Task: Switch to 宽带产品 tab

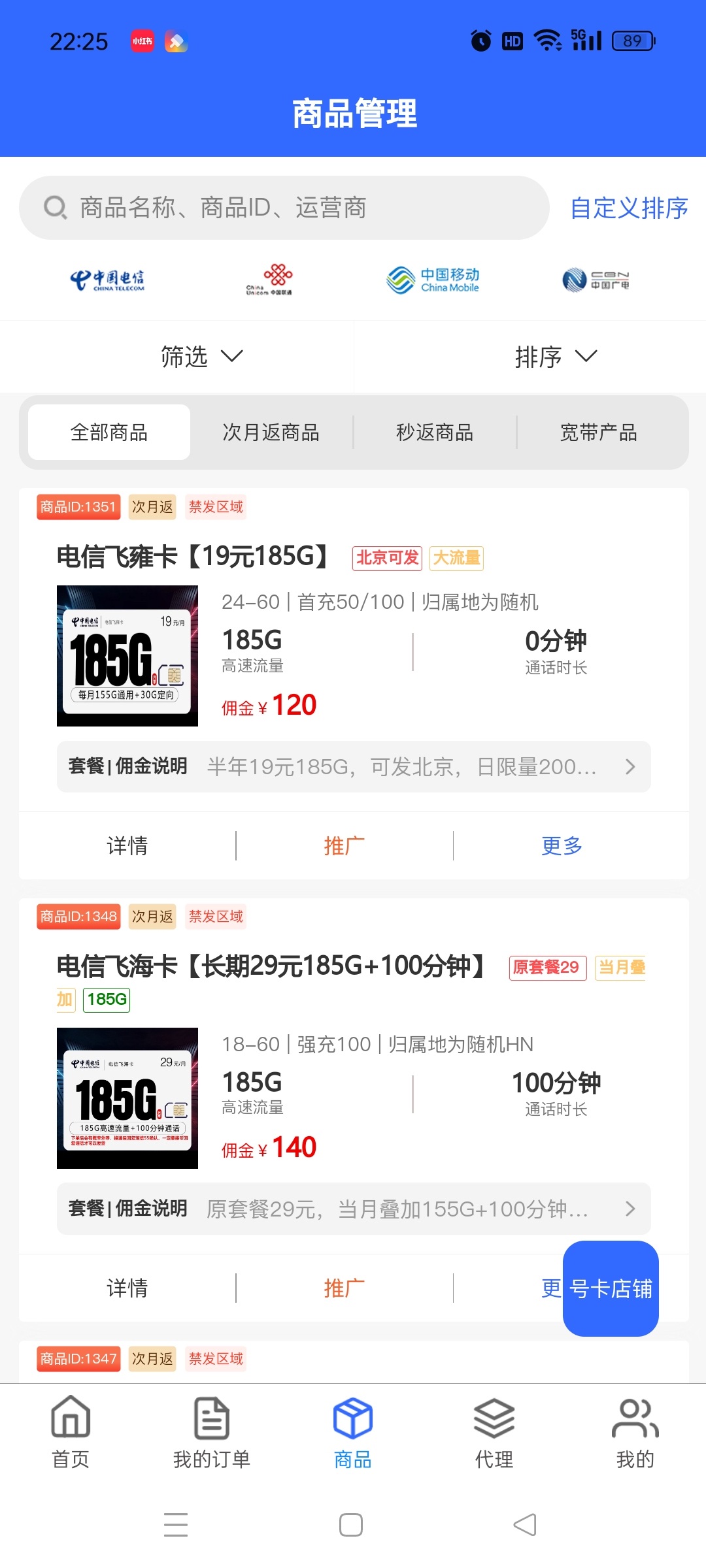Action: click(x=599, y=433)
